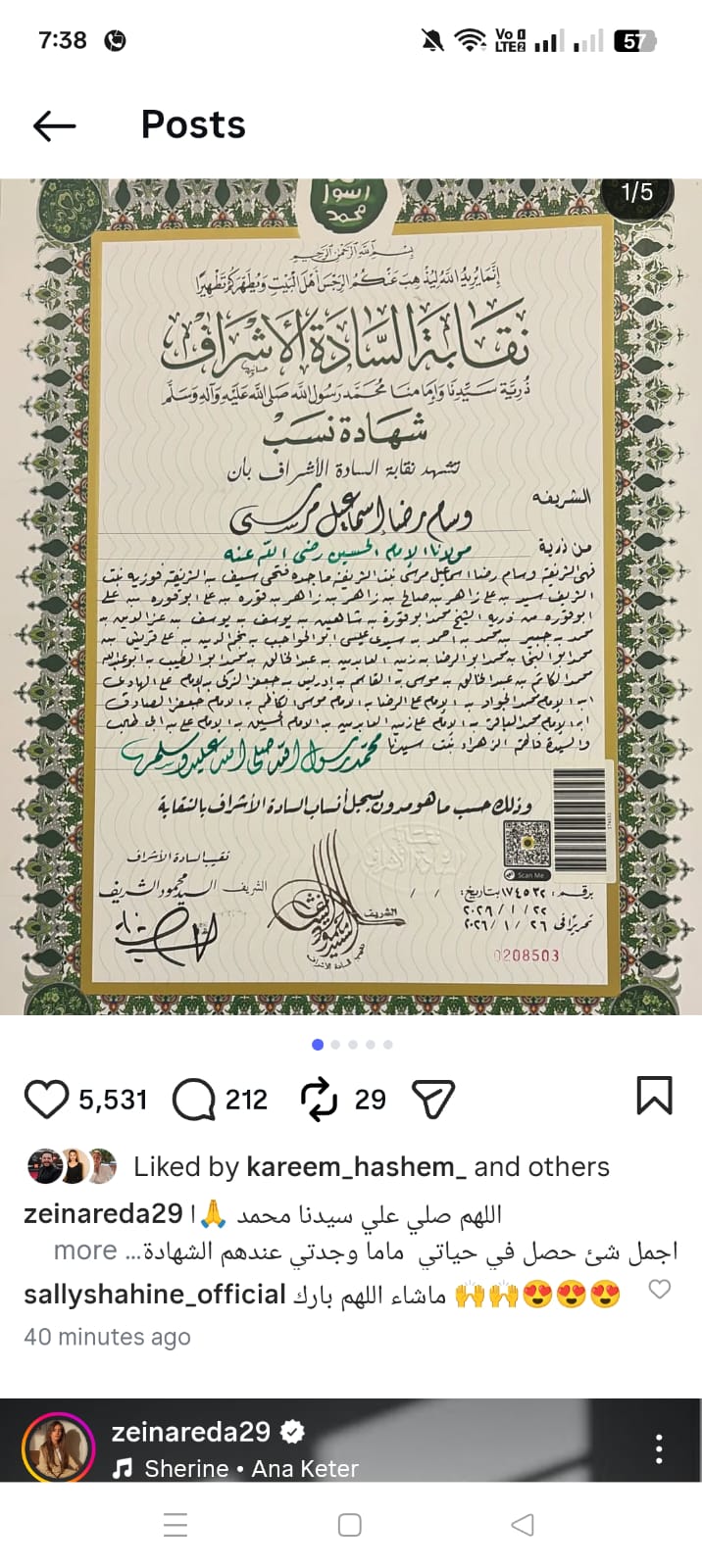Open the overflow menu on the next post

tap(659, 1447)
